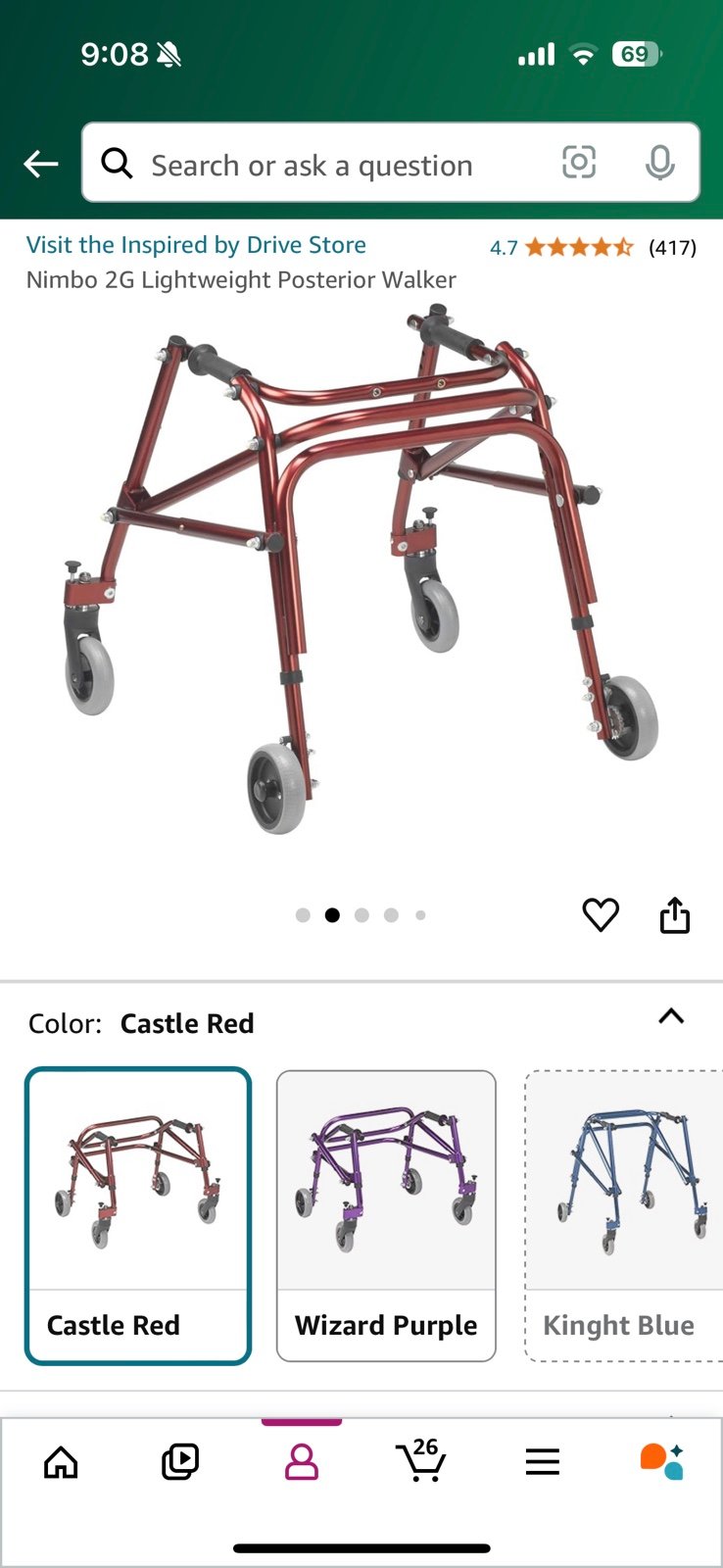The height and width of the screenshot is (1568, 723).
Task: Collapse the Color section
Action: pos(671,1016)
